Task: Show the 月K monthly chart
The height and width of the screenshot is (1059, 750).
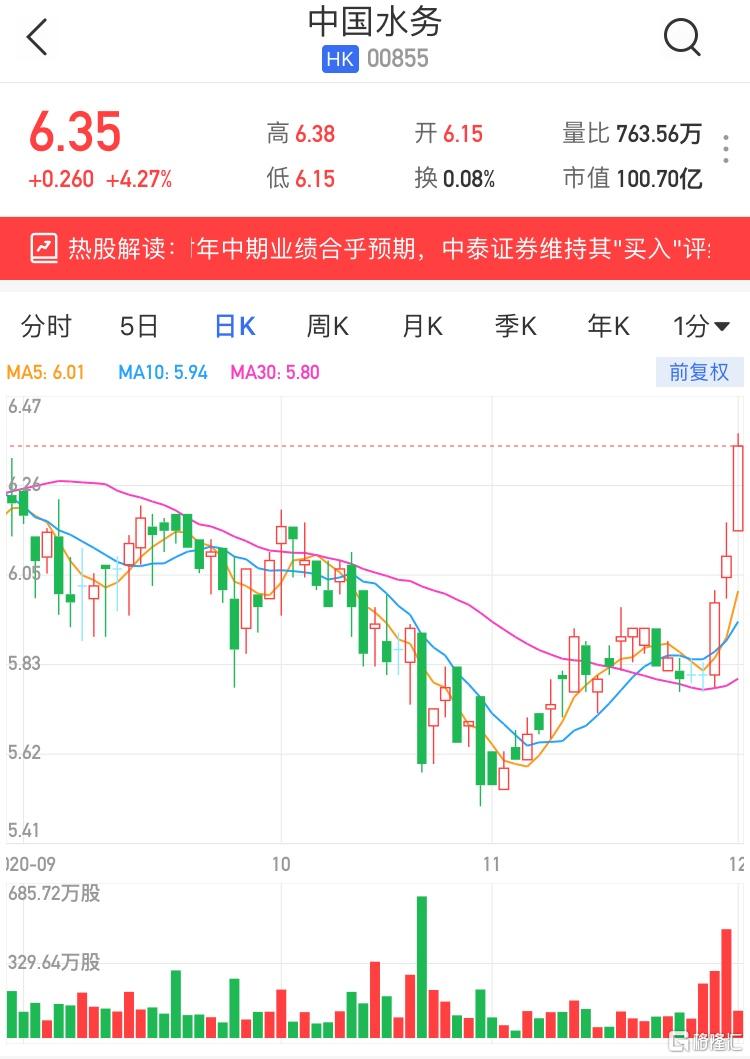Action: (x=422, y=326)
